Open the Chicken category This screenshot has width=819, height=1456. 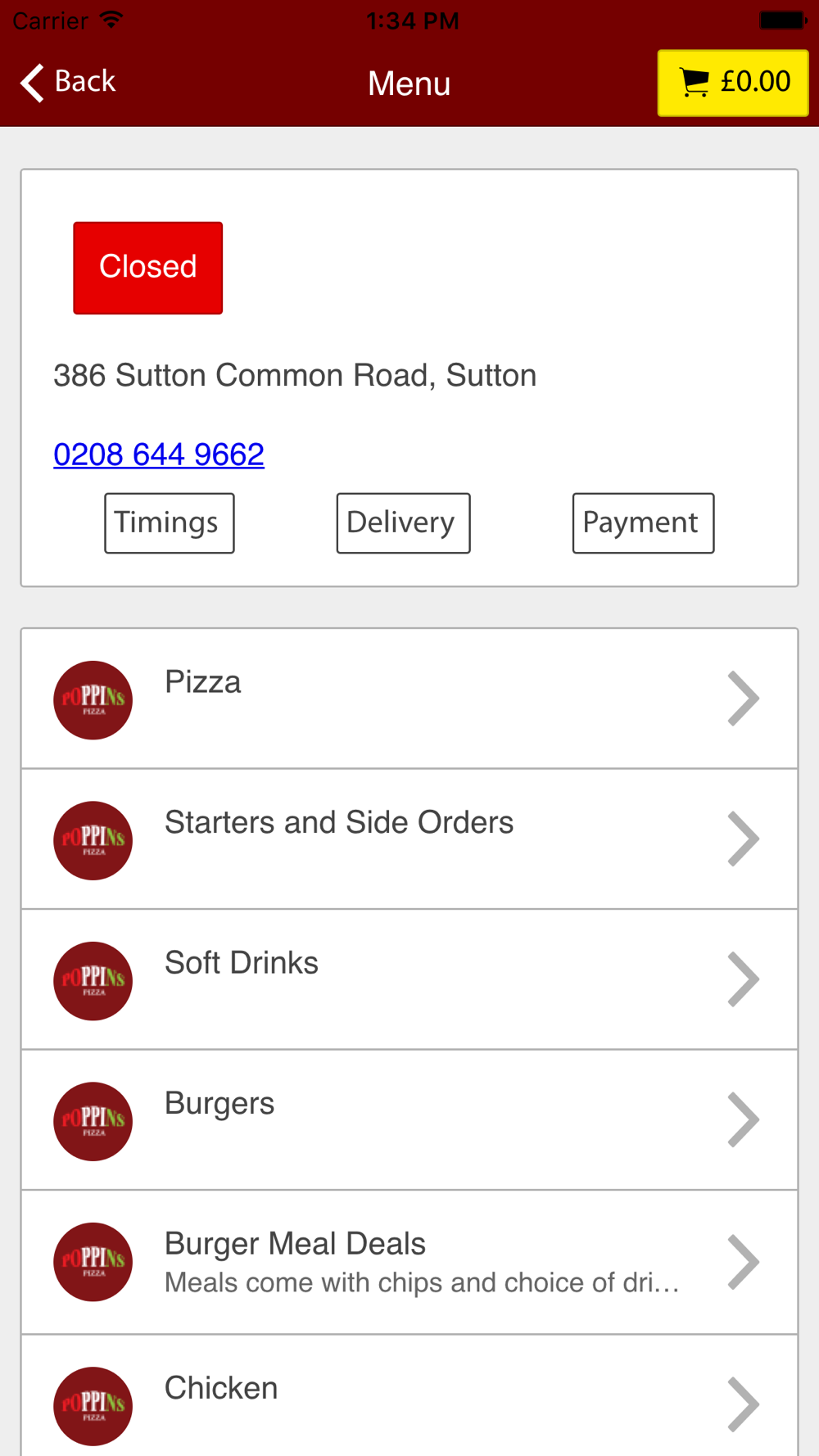point(409,1396)
